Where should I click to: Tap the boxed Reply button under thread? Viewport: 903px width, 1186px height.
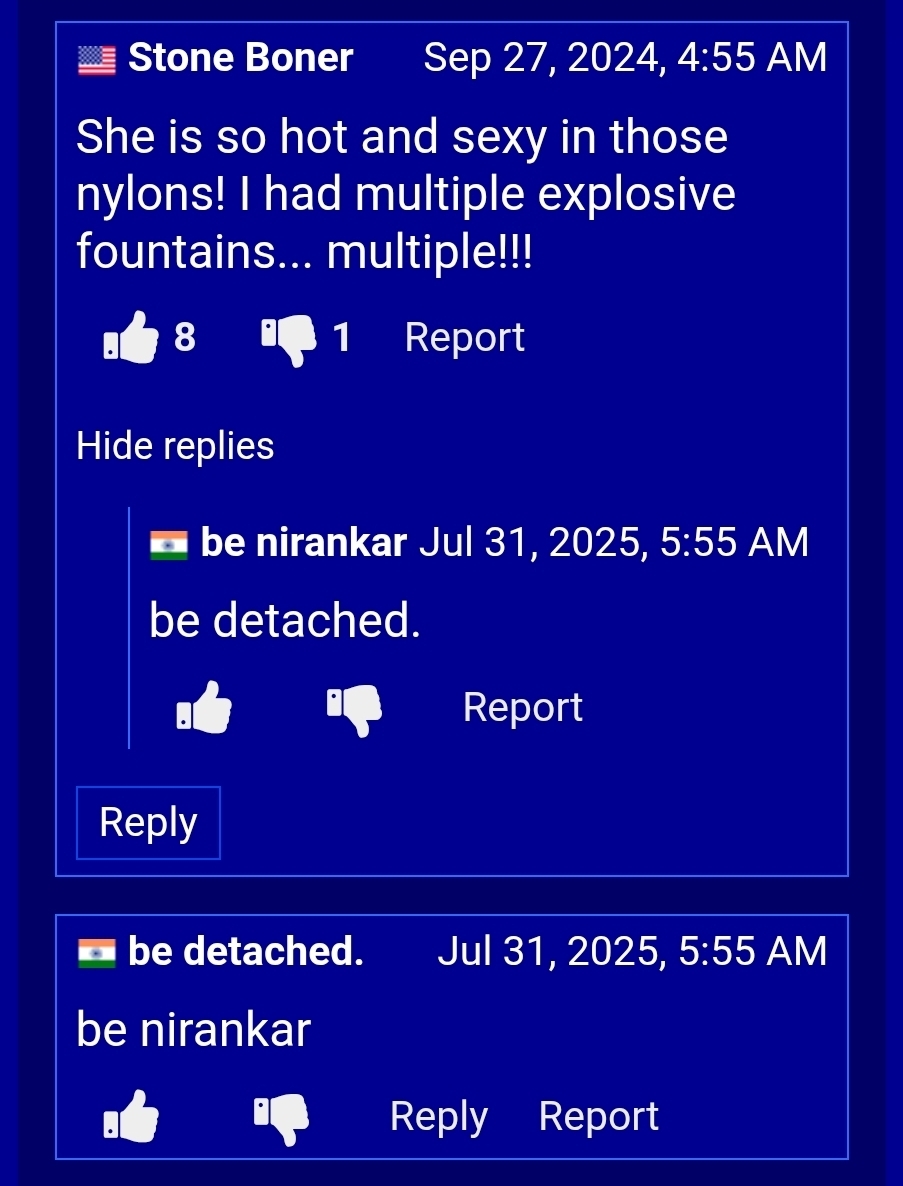tap(148, 823)
